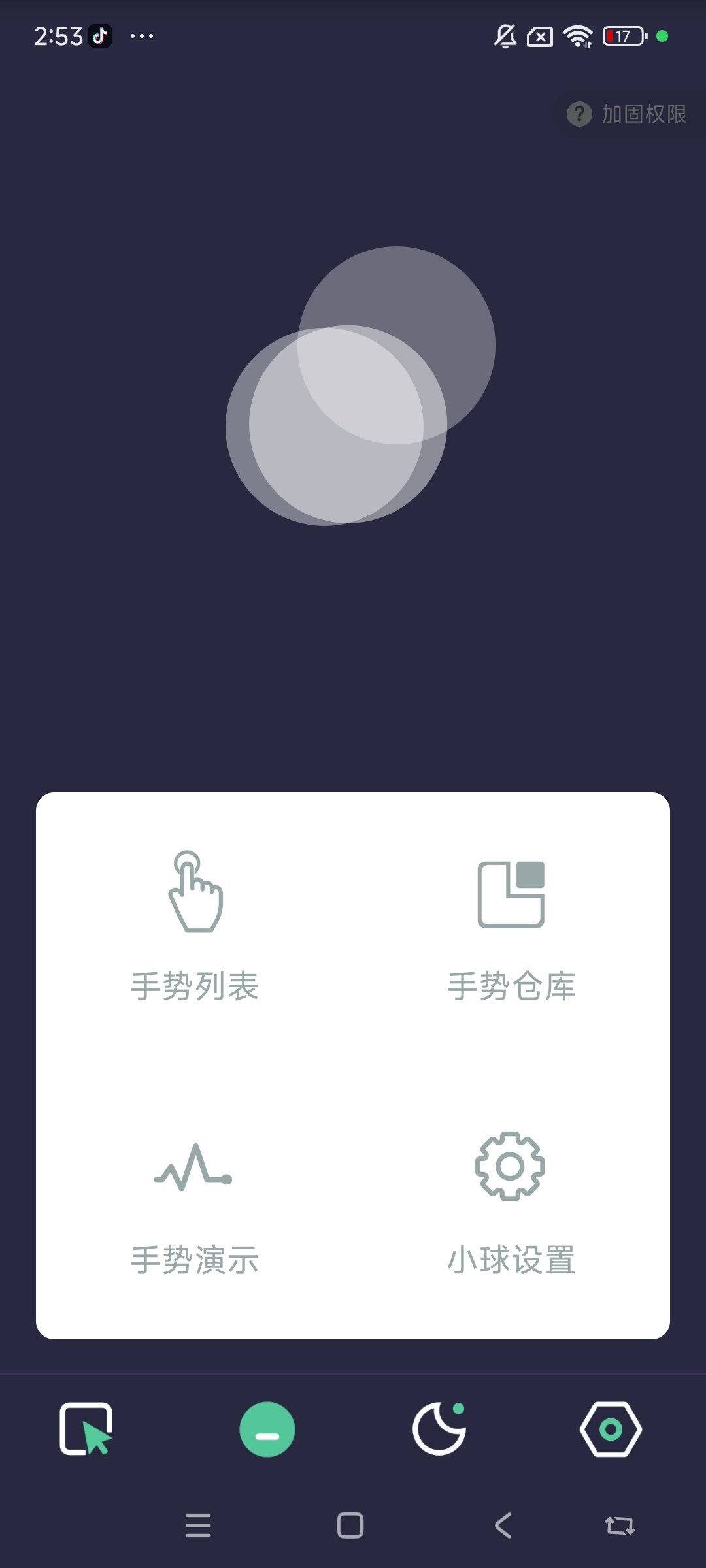Switch to the moon night mode icon

tap(439, 1429)
